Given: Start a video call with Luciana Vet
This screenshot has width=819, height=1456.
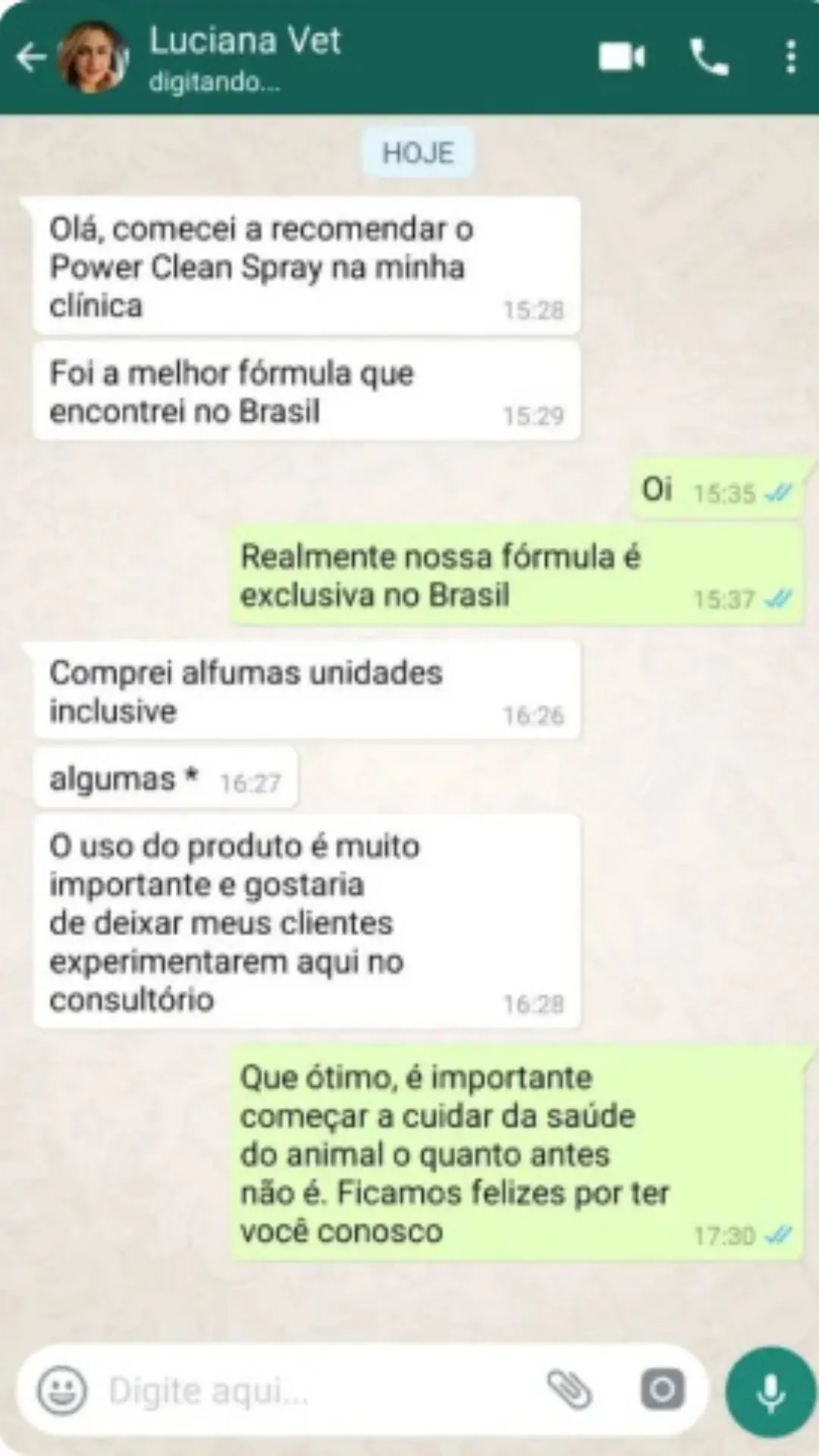Looking at the screenshot, I should [x=622, y=57].
